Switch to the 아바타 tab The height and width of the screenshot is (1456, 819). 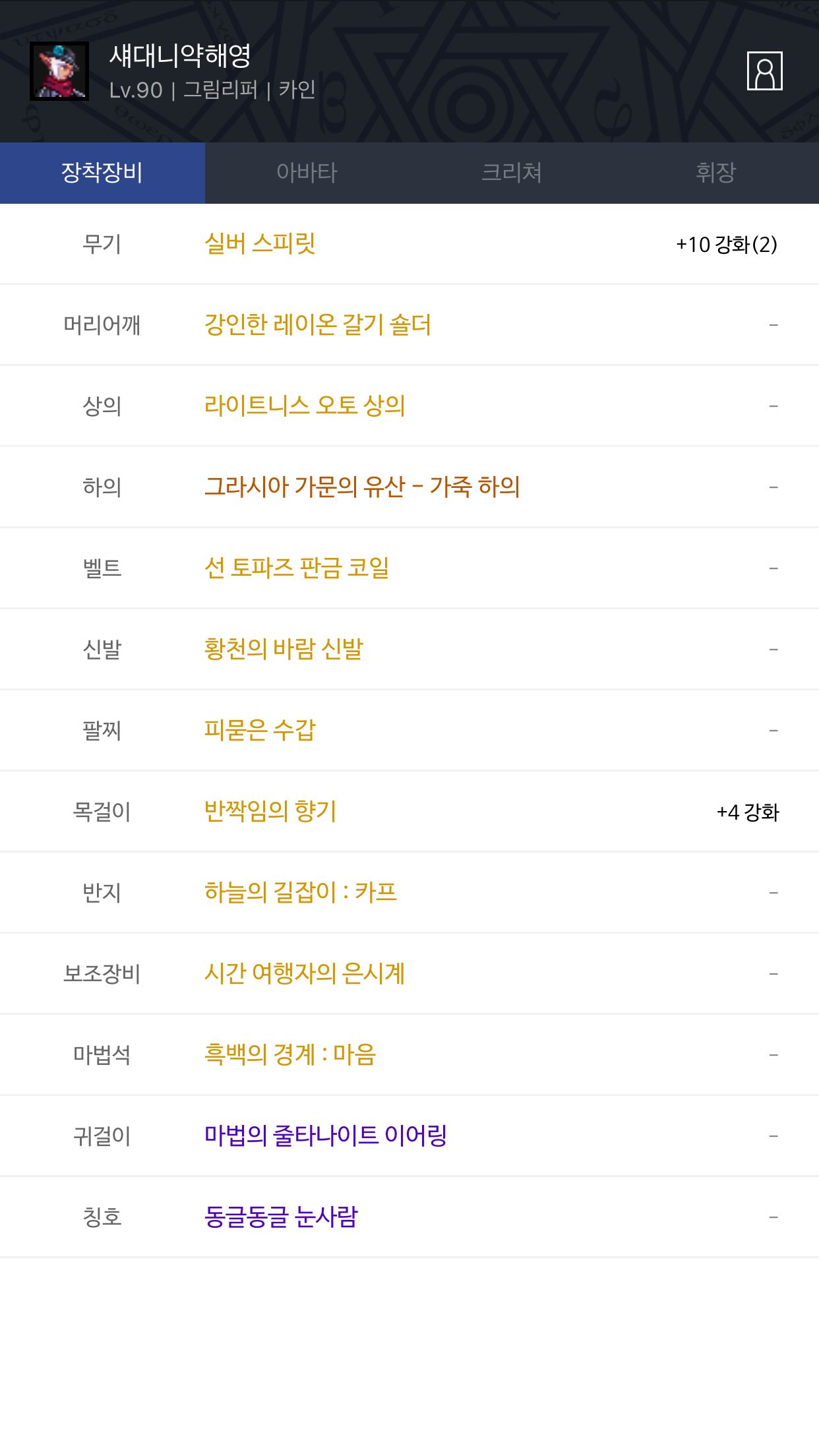pyautogui.click(x=307, y=173)
